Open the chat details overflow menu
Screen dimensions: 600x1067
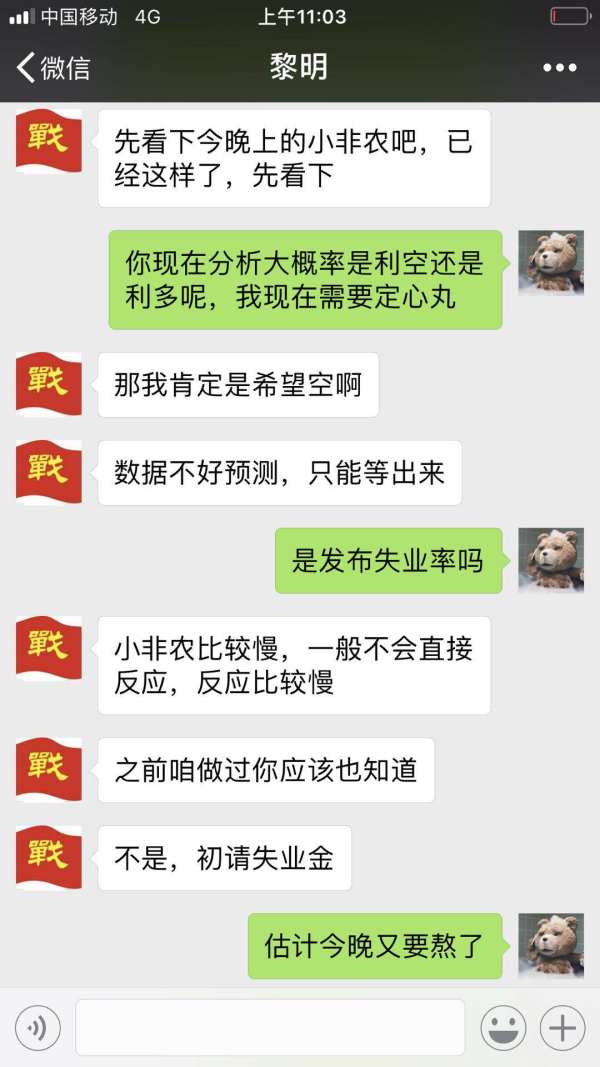pos(559,68)
